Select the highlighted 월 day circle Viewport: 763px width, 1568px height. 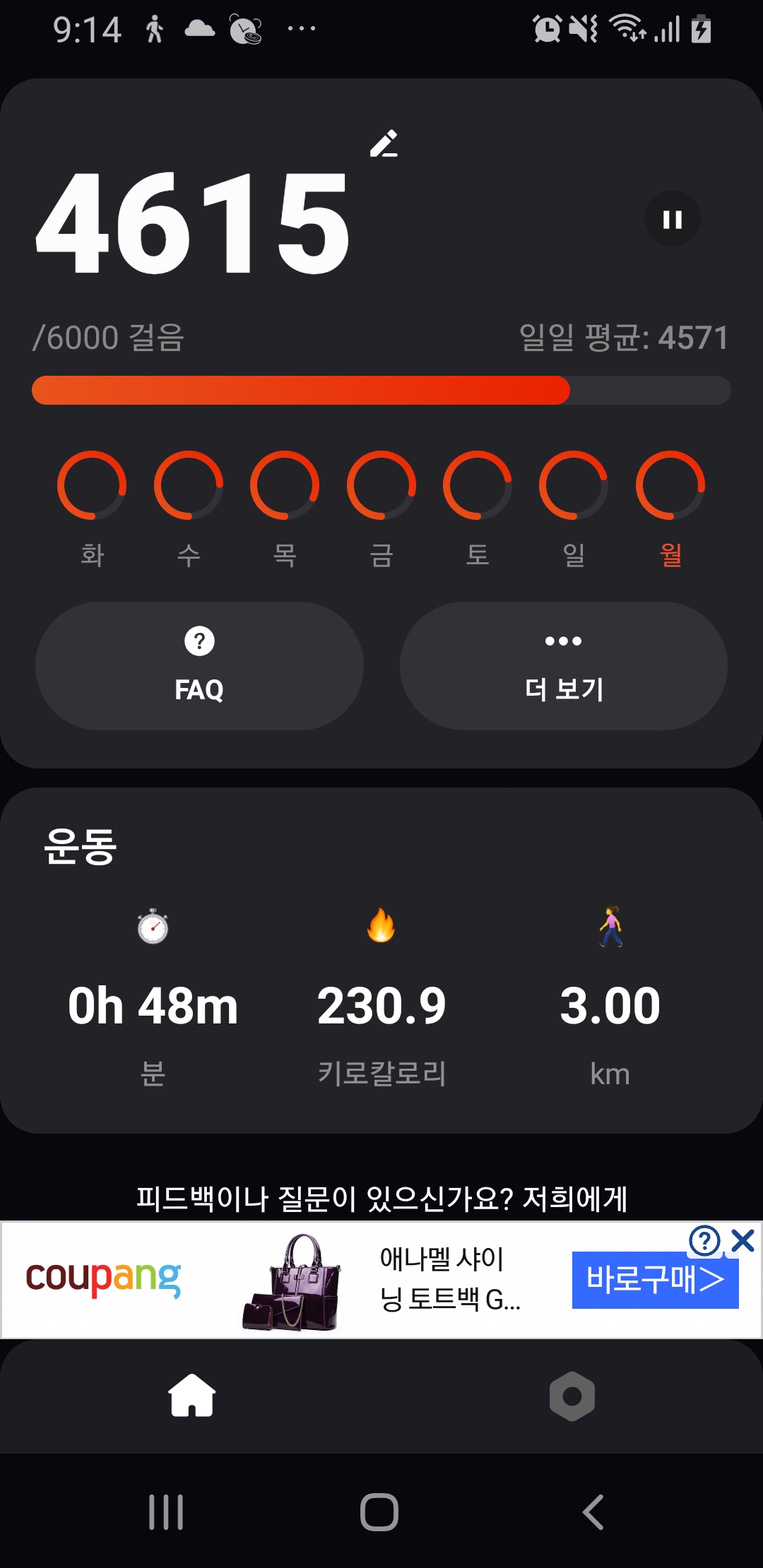coord(670,485)
